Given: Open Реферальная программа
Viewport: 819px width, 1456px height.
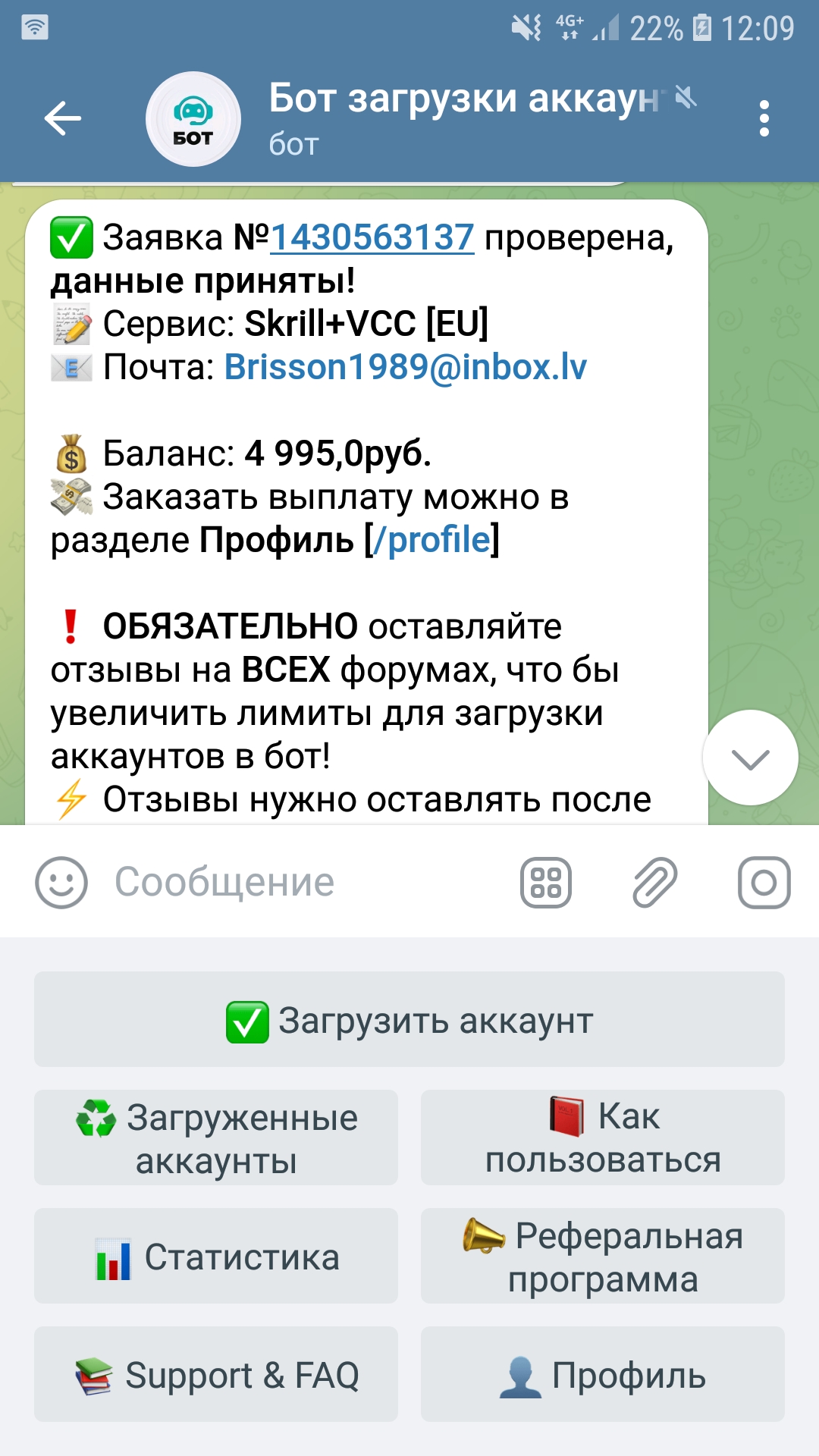Looking at the screenshot, I should click(603, 1257).
